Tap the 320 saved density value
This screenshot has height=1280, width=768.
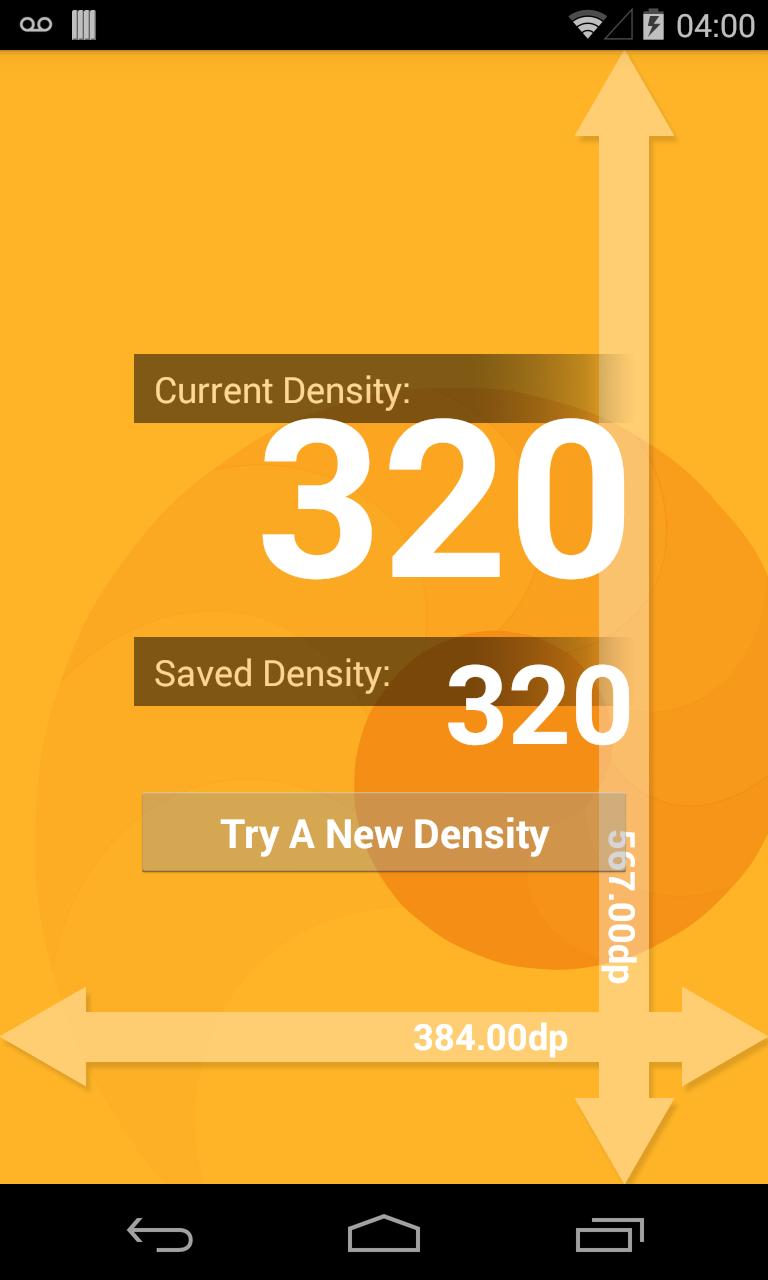tap(540, 705)
